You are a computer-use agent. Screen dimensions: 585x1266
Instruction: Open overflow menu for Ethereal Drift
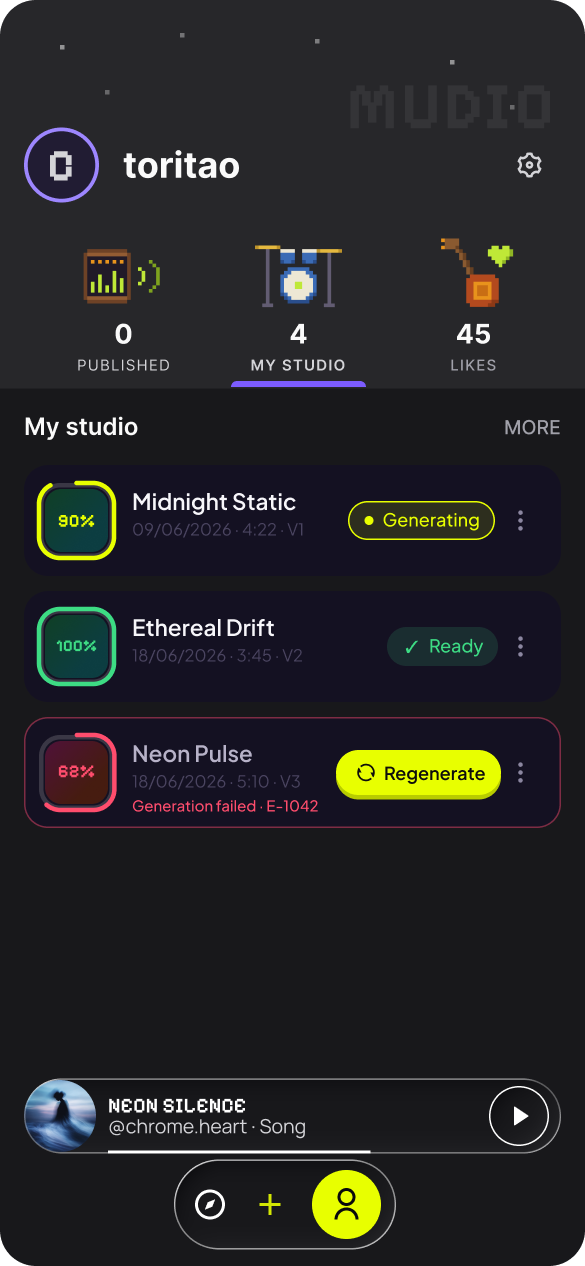[x=520, y=646]
